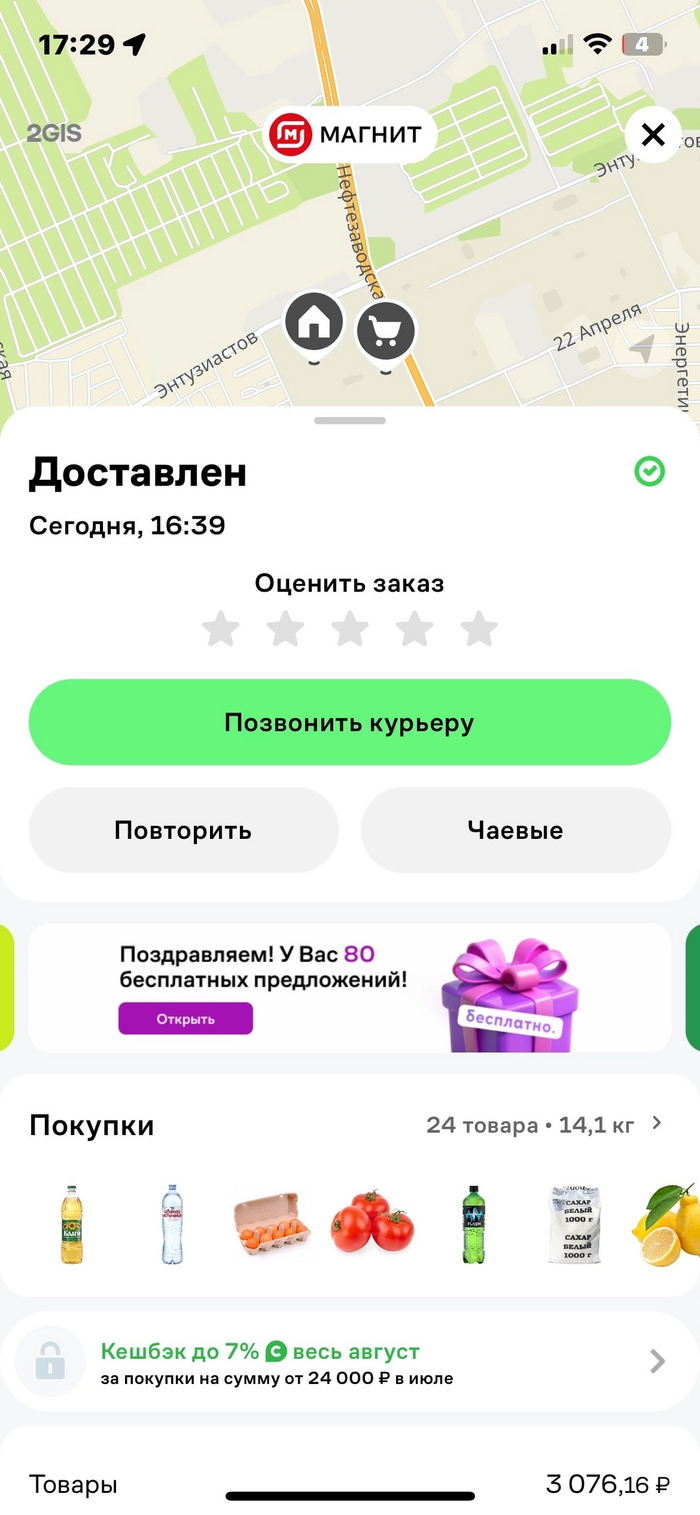The image size is (700, 1515).
Task: Open the sunflower oil product
Action: 72,1226
